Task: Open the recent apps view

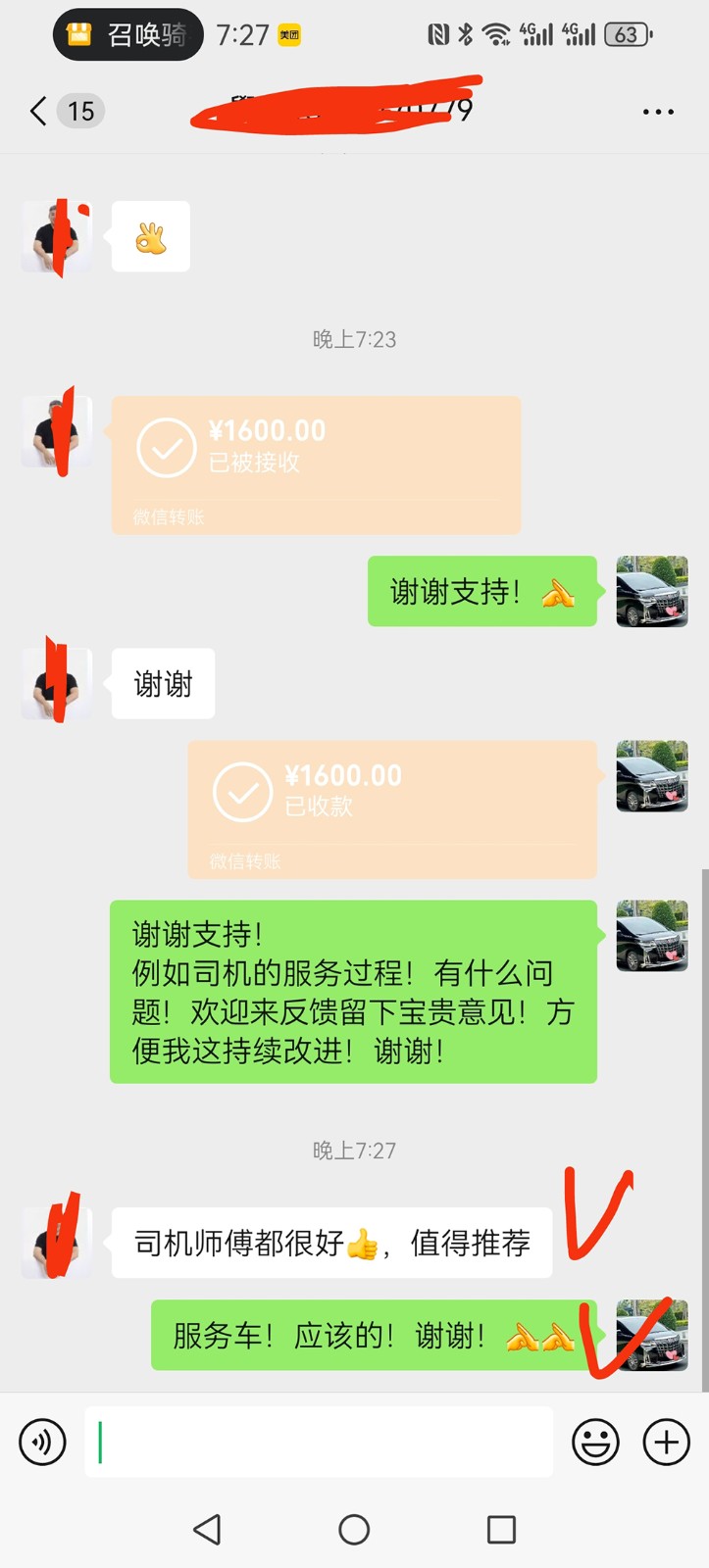Action: 501,1529
